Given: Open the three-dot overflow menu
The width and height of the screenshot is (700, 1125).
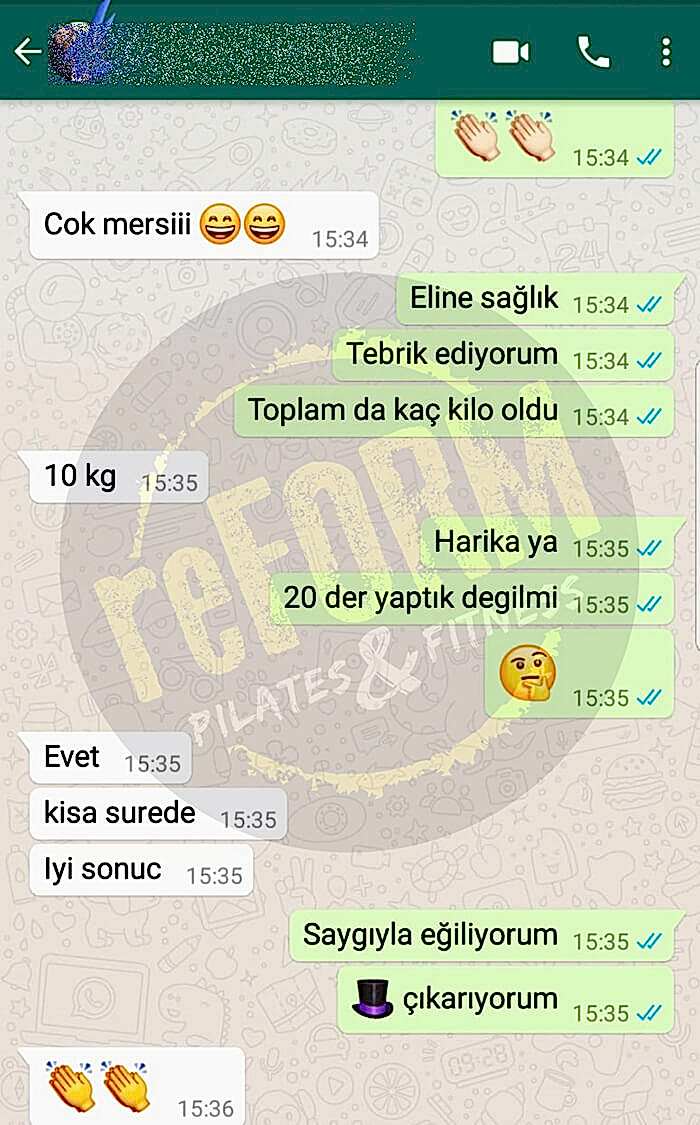Looking at the screenshot, I should pos(666,52).
